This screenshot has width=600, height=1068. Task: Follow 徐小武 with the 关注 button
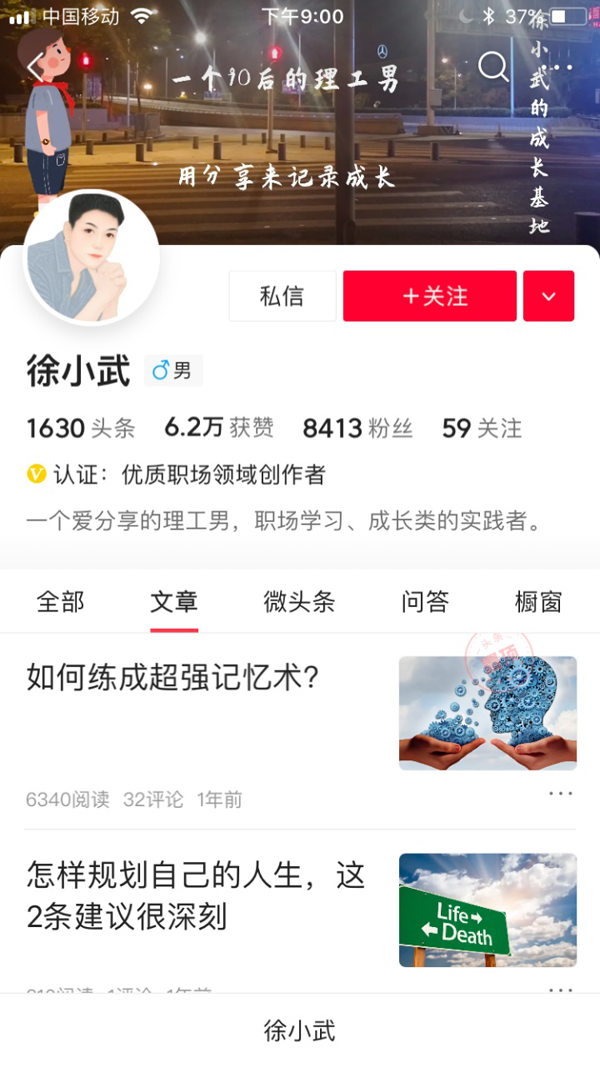pyautogui.click(x=430, y=296)
